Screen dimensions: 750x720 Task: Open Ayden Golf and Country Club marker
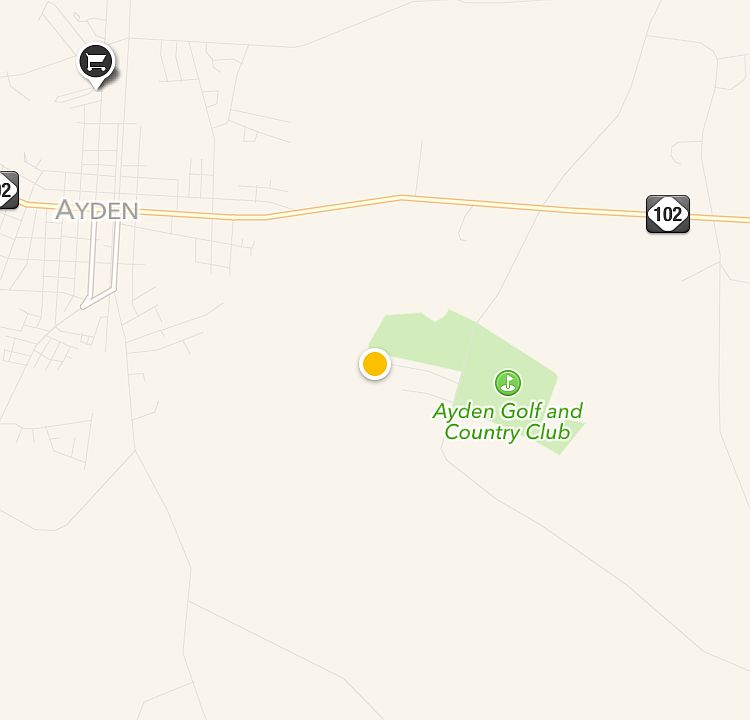click(508, 383)
